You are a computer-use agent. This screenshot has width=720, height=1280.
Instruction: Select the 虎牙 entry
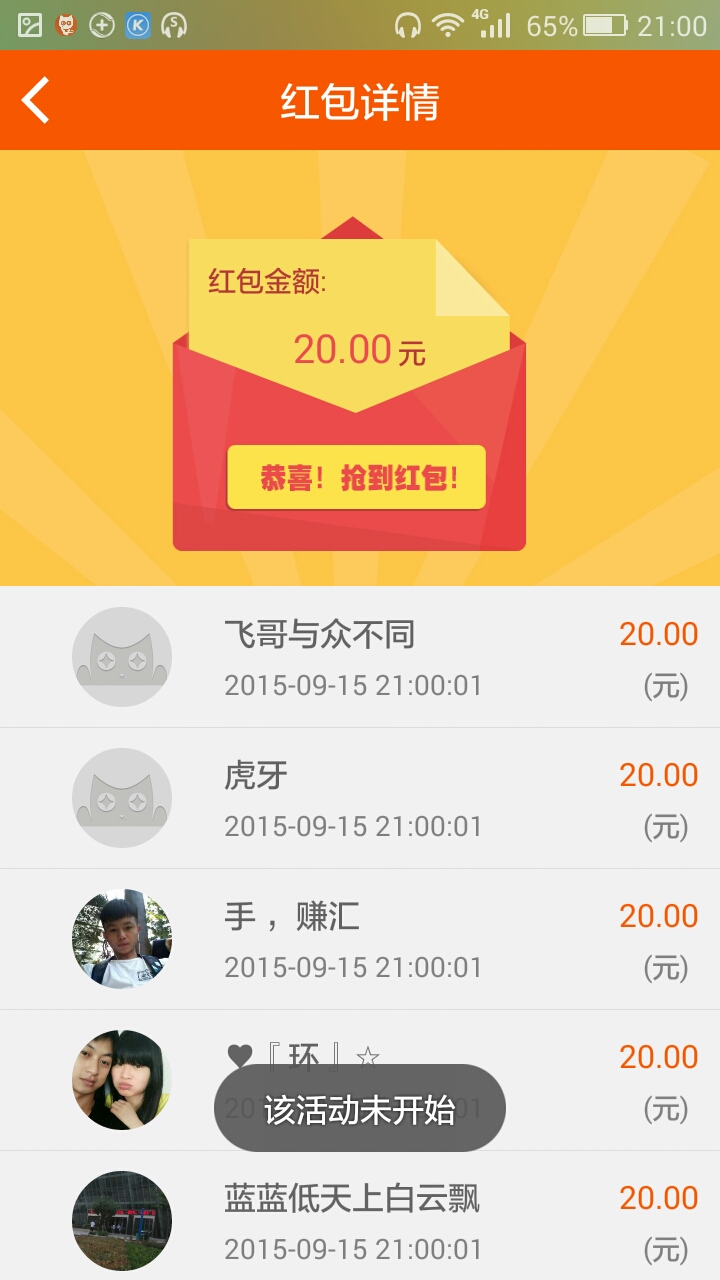coord(360,798)
